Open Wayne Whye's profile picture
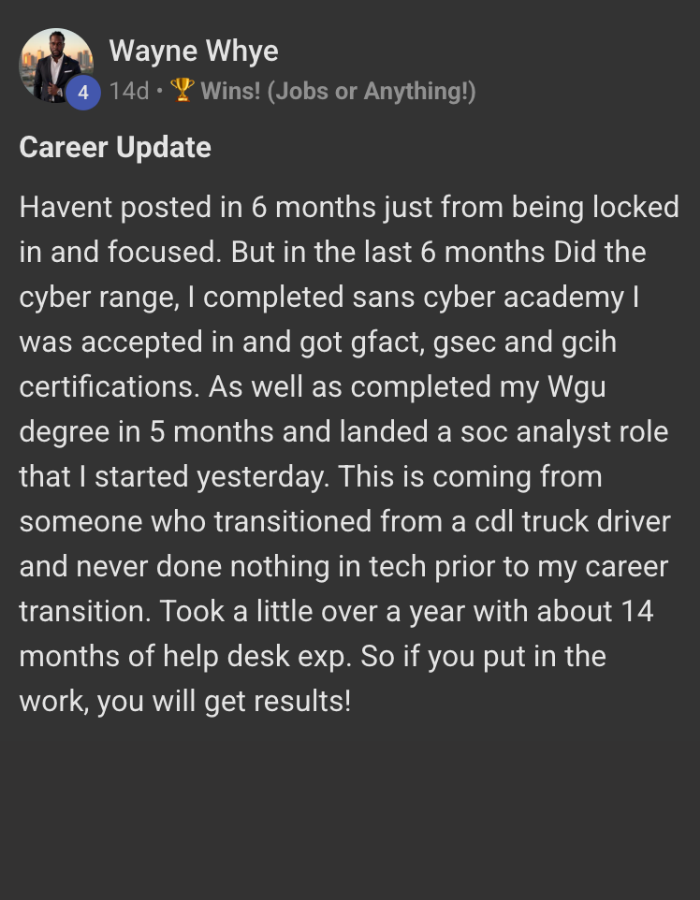 point(55,63)
